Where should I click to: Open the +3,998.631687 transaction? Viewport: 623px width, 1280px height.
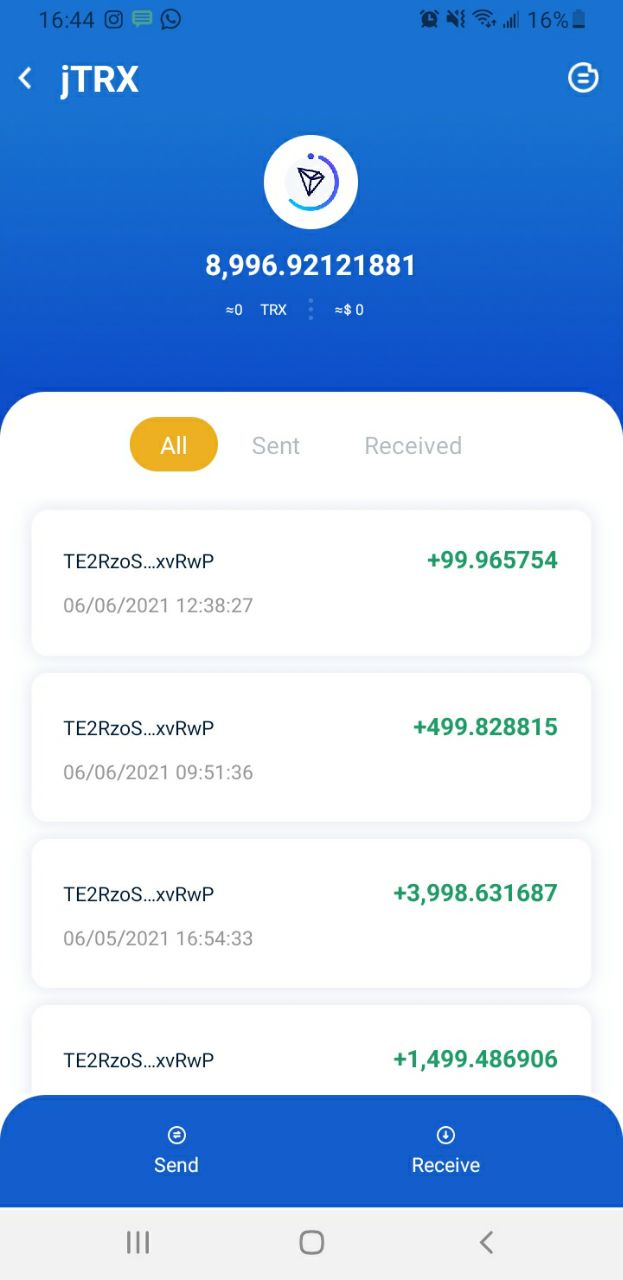[x=311, y=914]
